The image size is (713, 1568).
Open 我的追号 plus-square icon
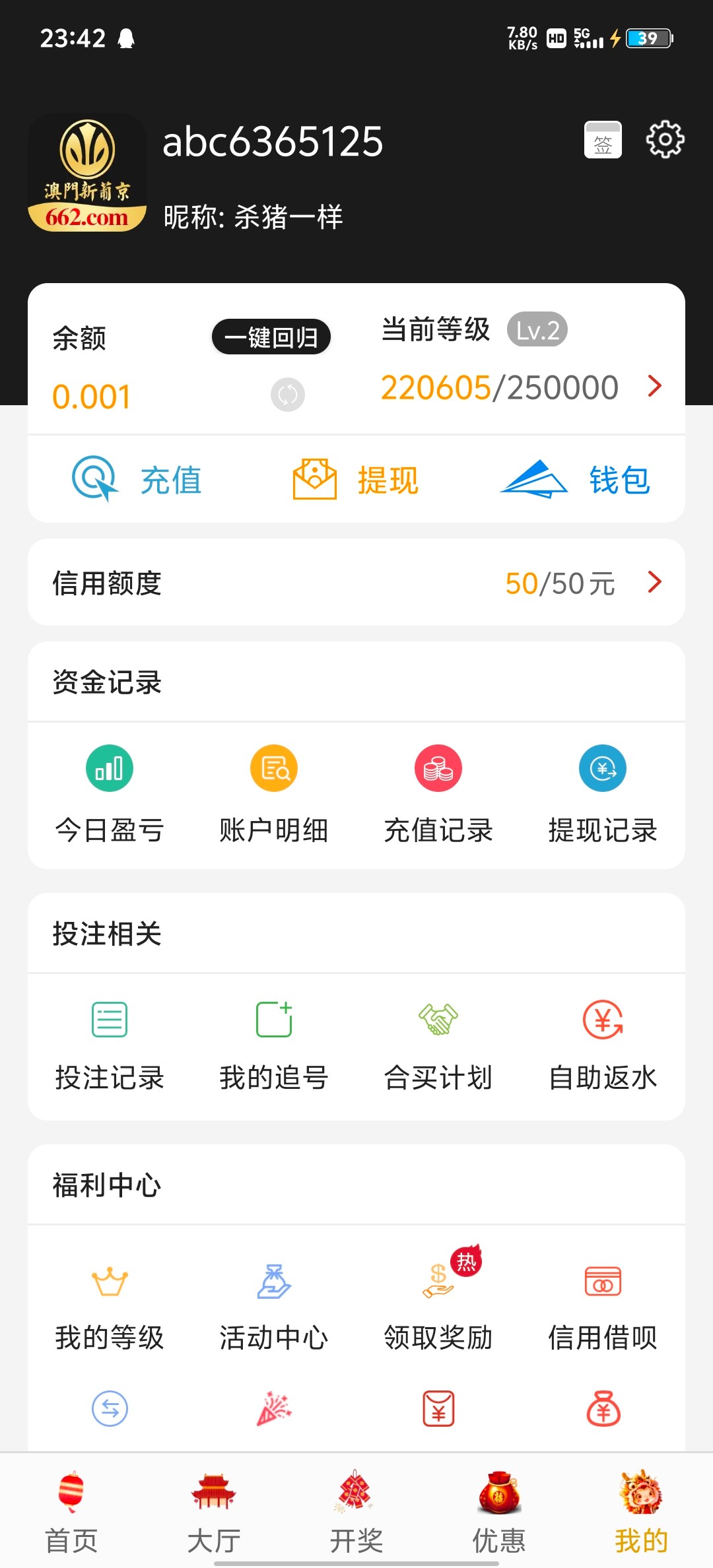(273, 1018)
